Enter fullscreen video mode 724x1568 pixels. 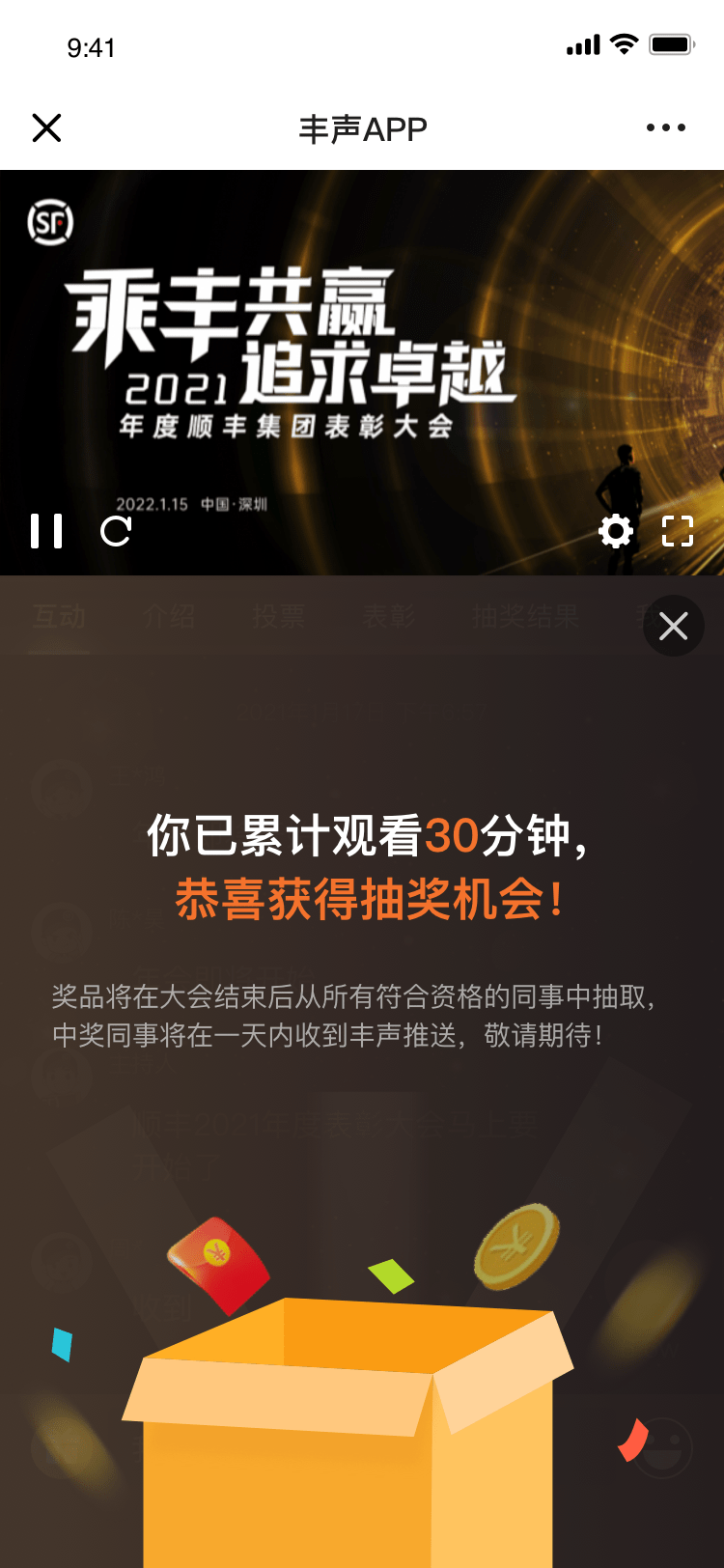(x=678, y=531)
